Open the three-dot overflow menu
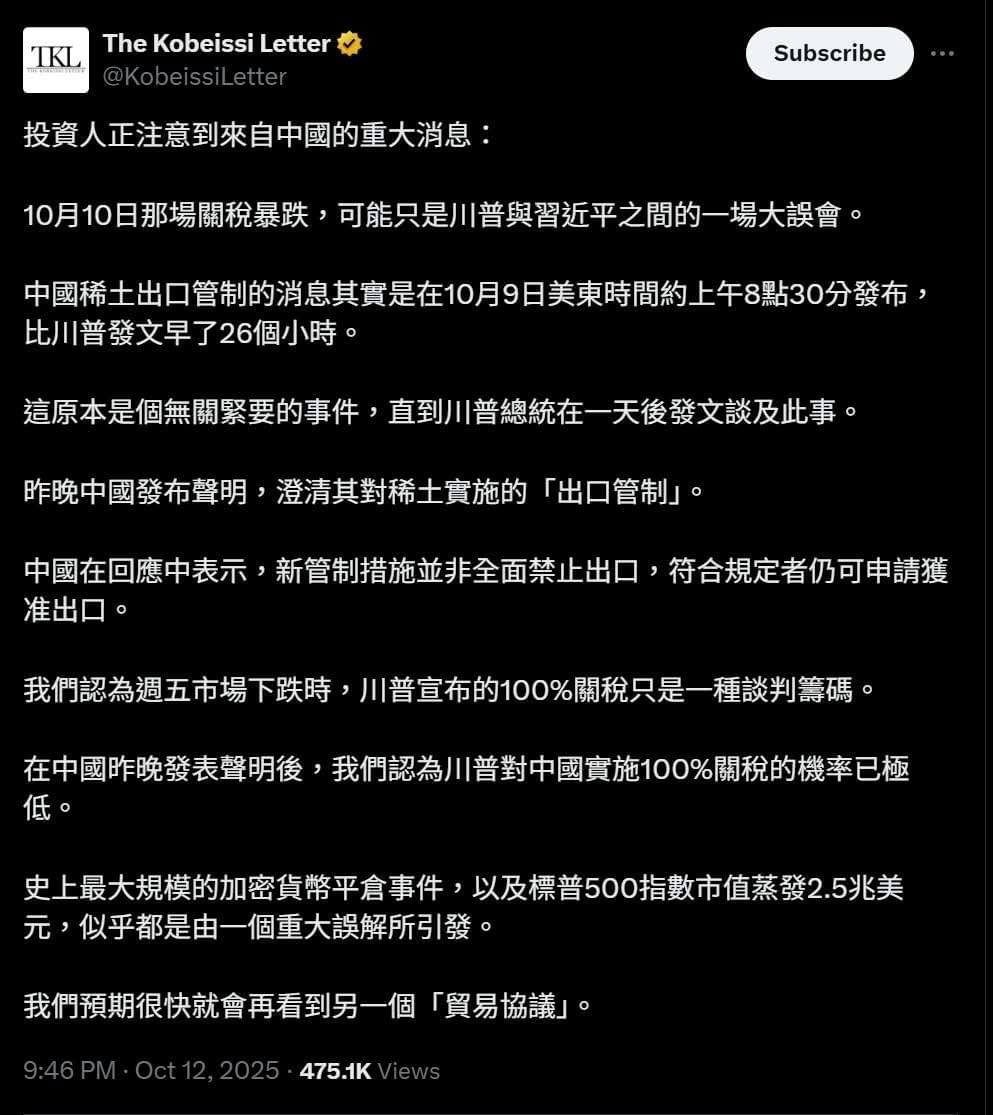 click(942, 54)
